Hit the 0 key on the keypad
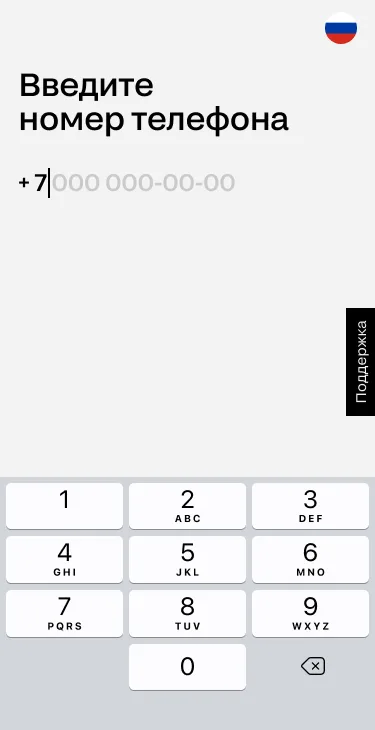This screenshot has height=730, width=375. click(187, 667)
